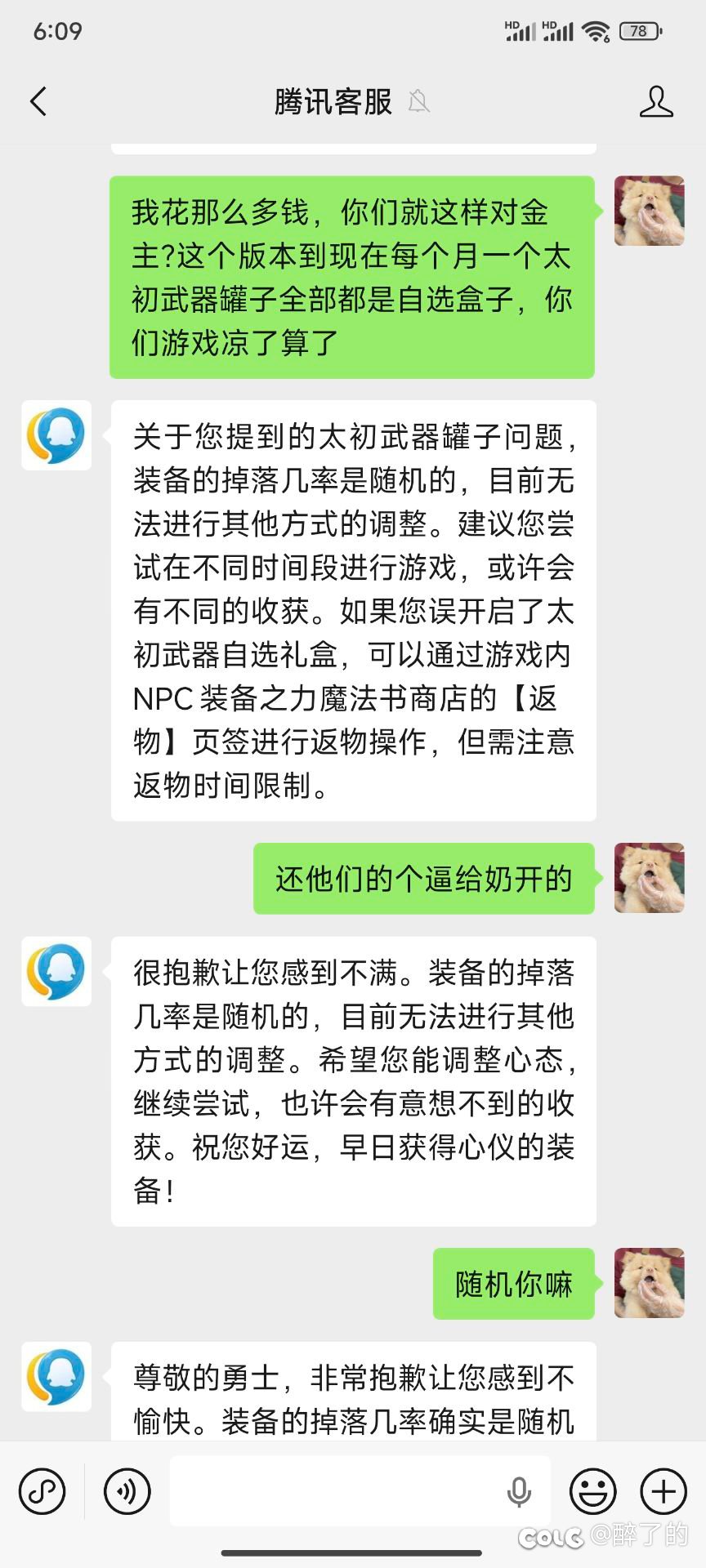
Task: Tap the battery level indicator showing 78
Action: coord(638,30)
